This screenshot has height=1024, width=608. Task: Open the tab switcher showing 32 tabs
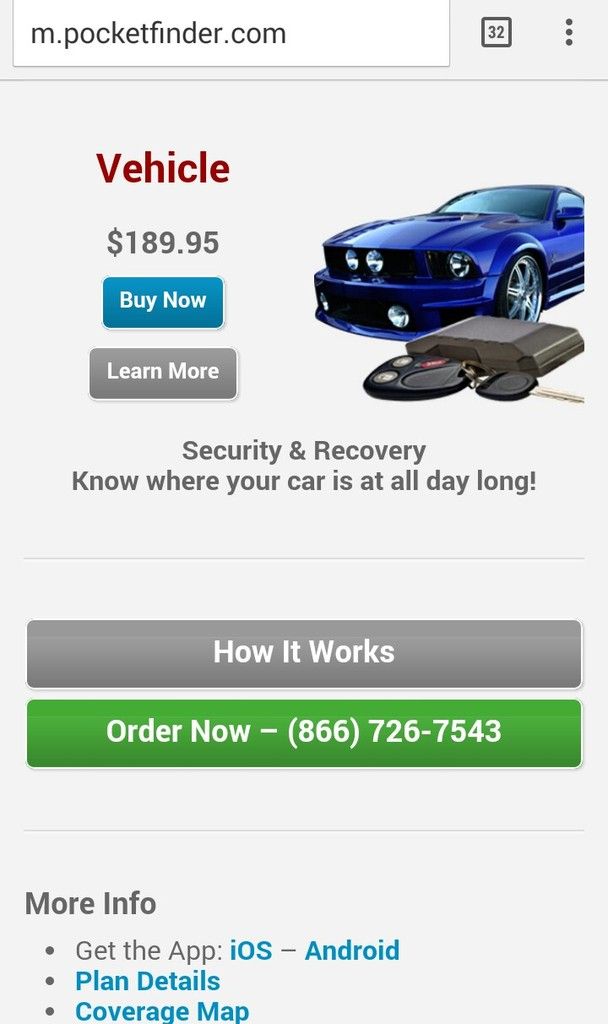(496, 33)
